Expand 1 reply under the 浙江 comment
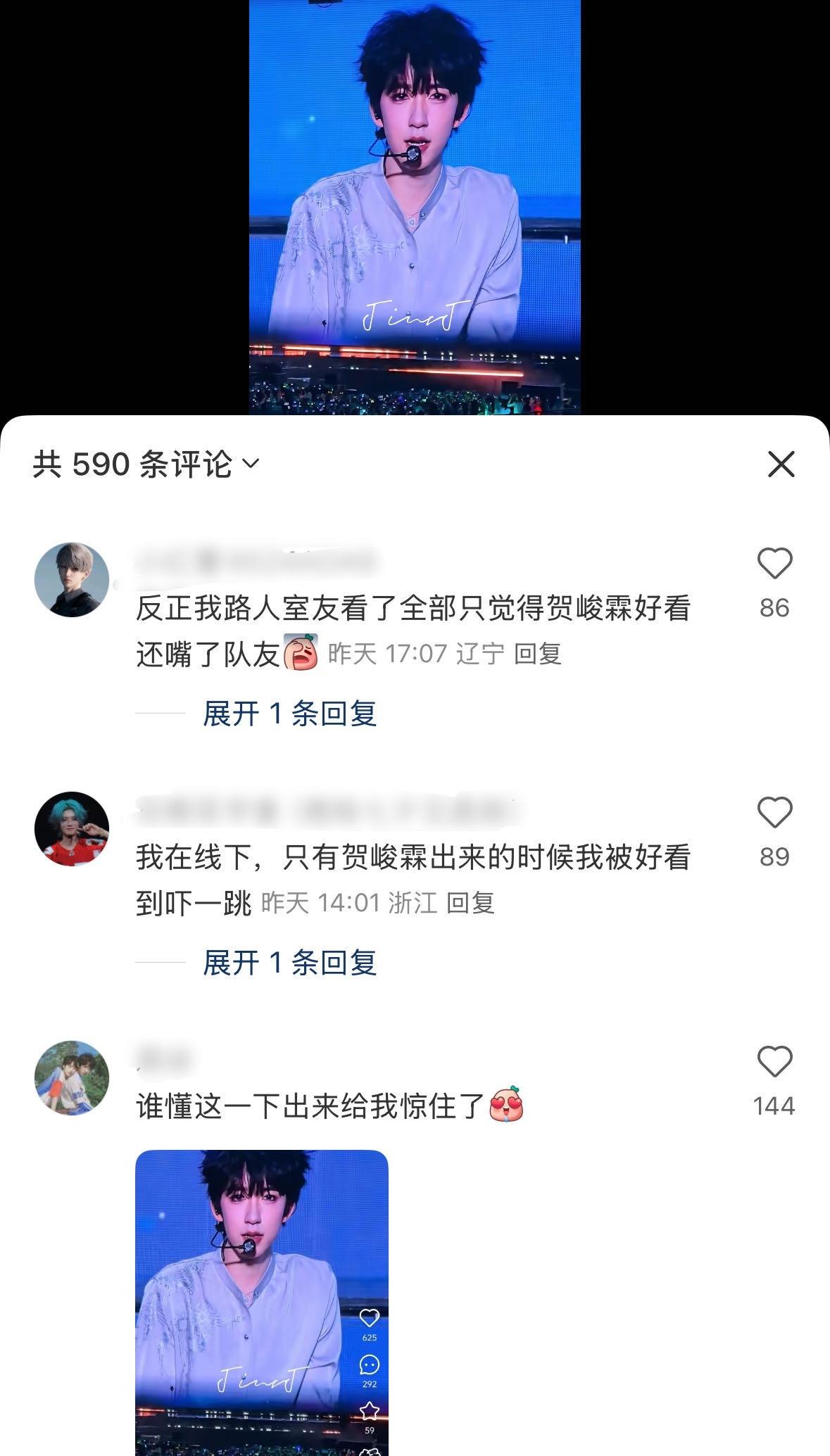The height and width of the screenshot is (1456, 830). 289,963
